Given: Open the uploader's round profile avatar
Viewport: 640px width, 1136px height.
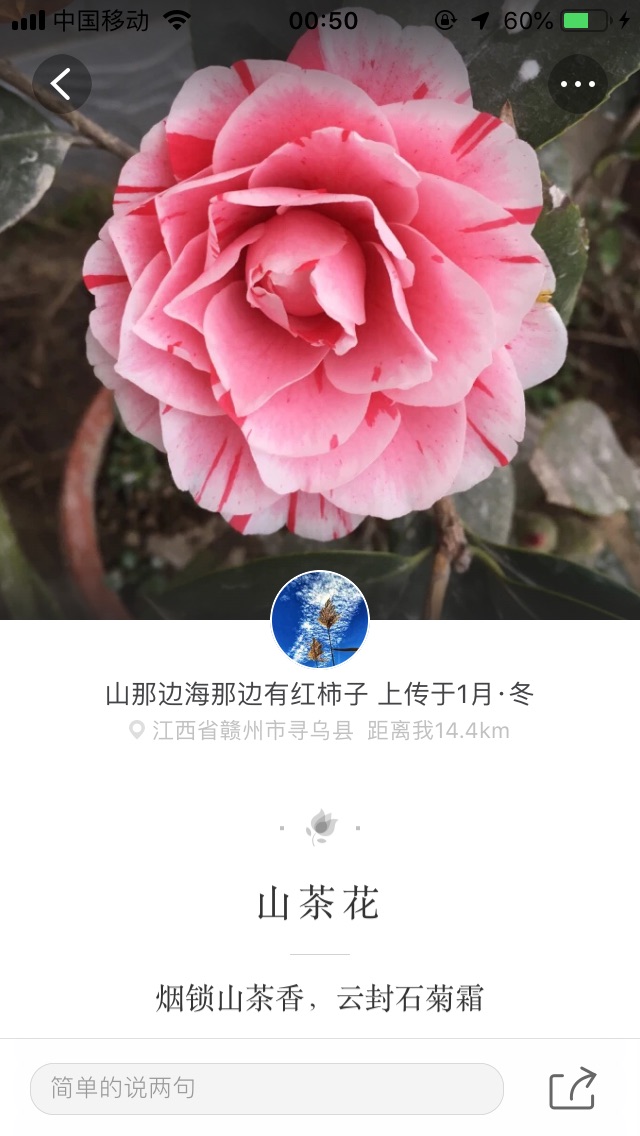Looking at the screenshot, I should [x=320, y=619].
